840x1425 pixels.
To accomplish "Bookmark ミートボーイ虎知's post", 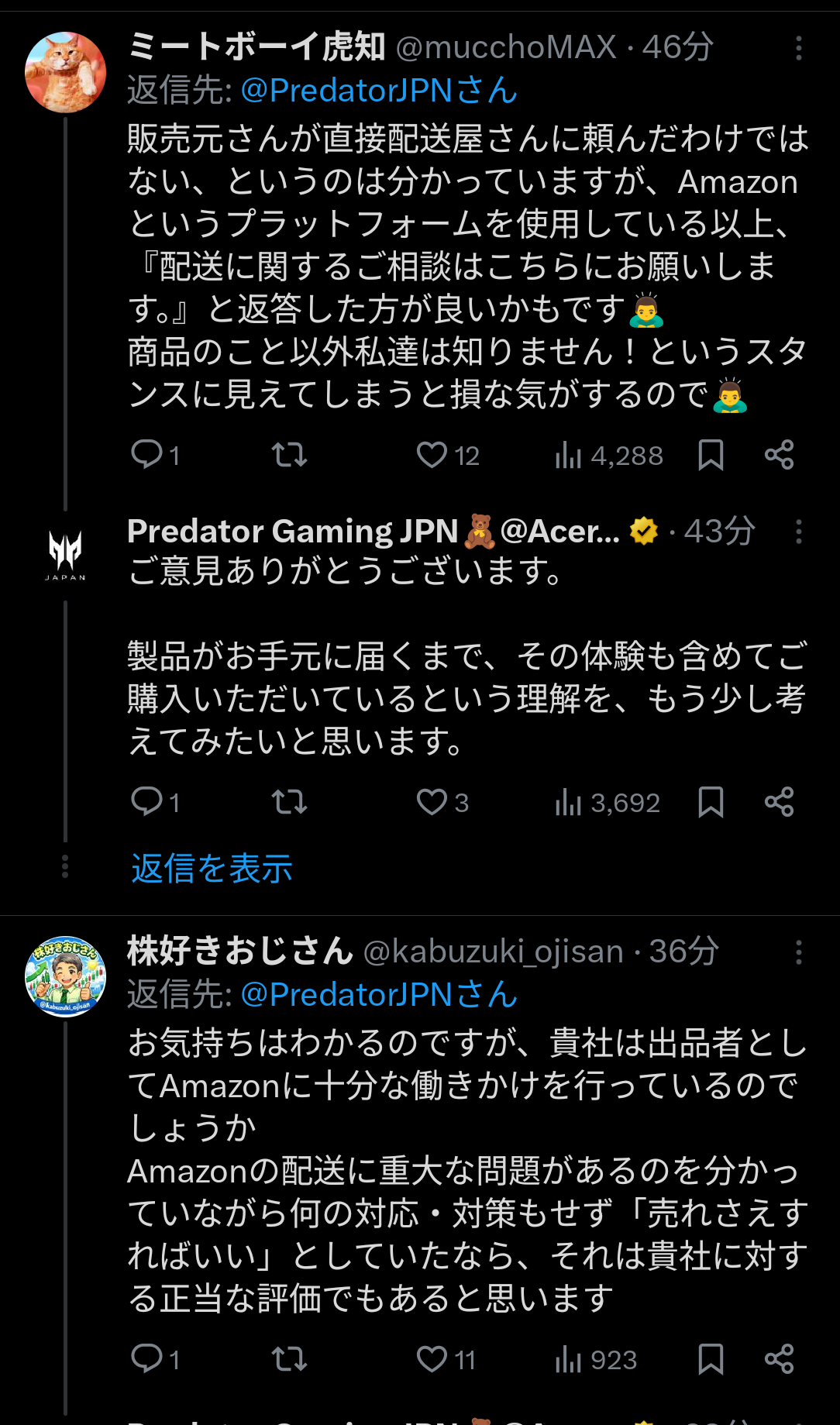I will click(x=711, y=454).
